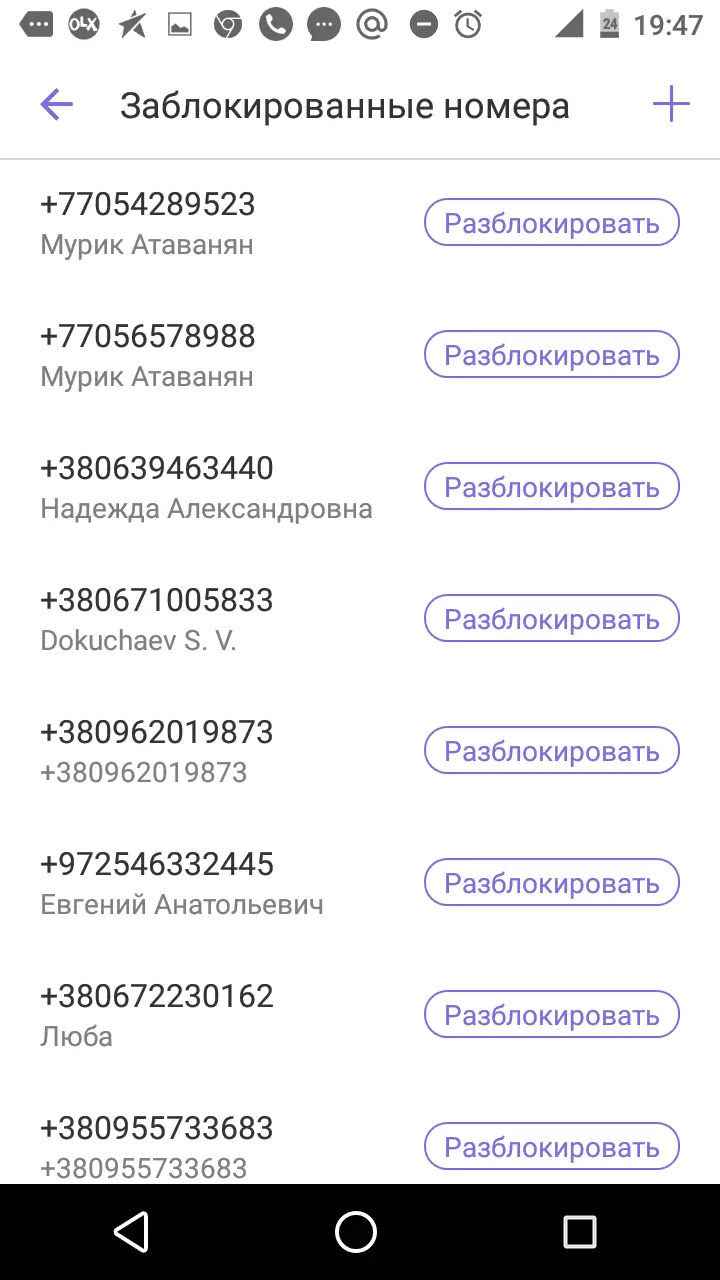Go back from the blocked numbers list
This screenshot has width=720, height=1280.
(57, 104)
